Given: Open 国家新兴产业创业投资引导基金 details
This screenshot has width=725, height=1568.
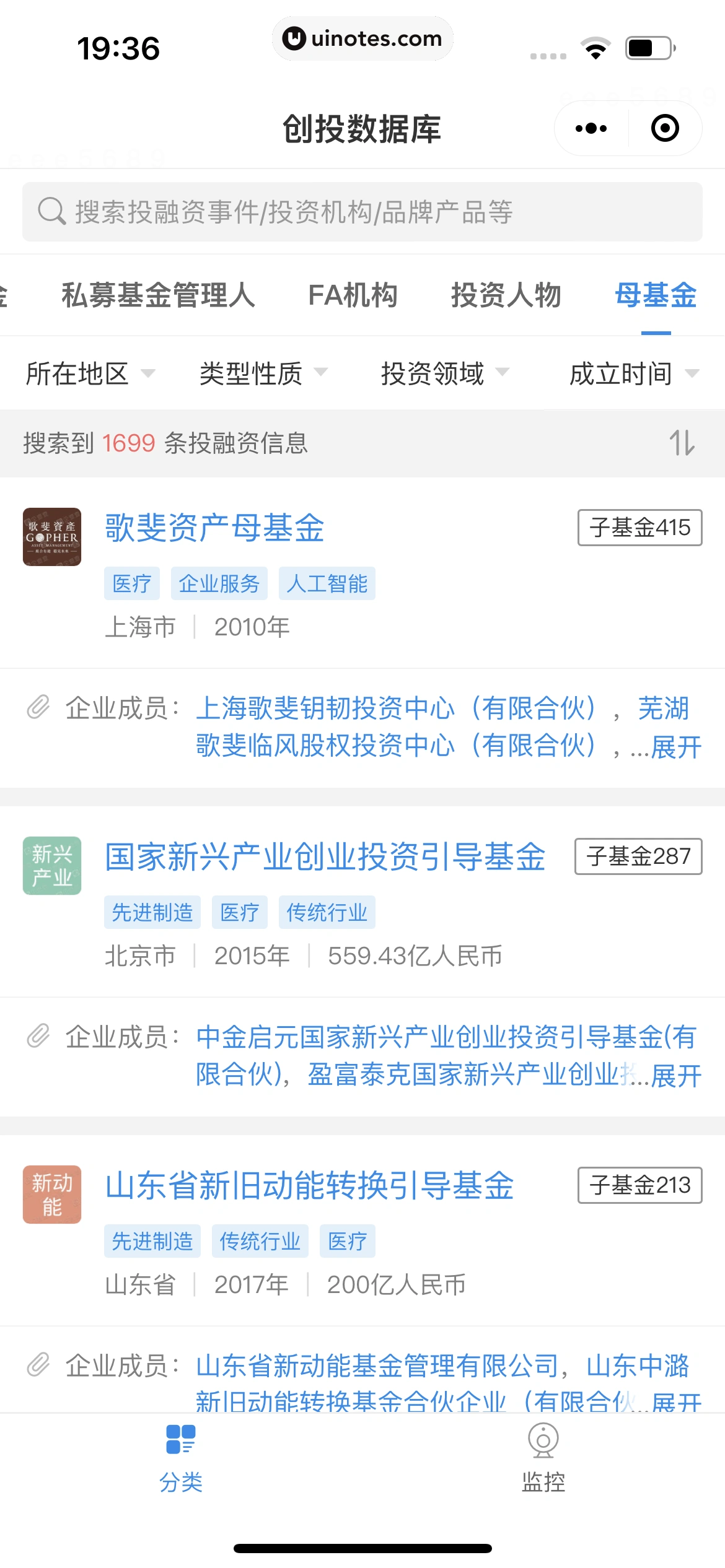Looking at the screenshot, I should pyautogui.click(x=325, y=857).
